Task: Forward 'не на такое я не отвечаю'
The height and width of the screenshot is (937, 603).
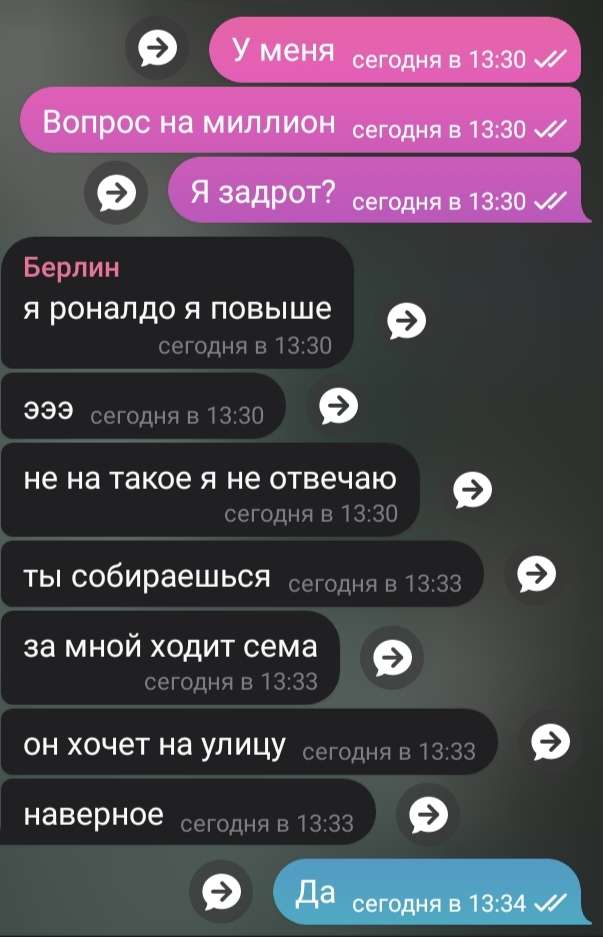Action: tap(473, 489)
